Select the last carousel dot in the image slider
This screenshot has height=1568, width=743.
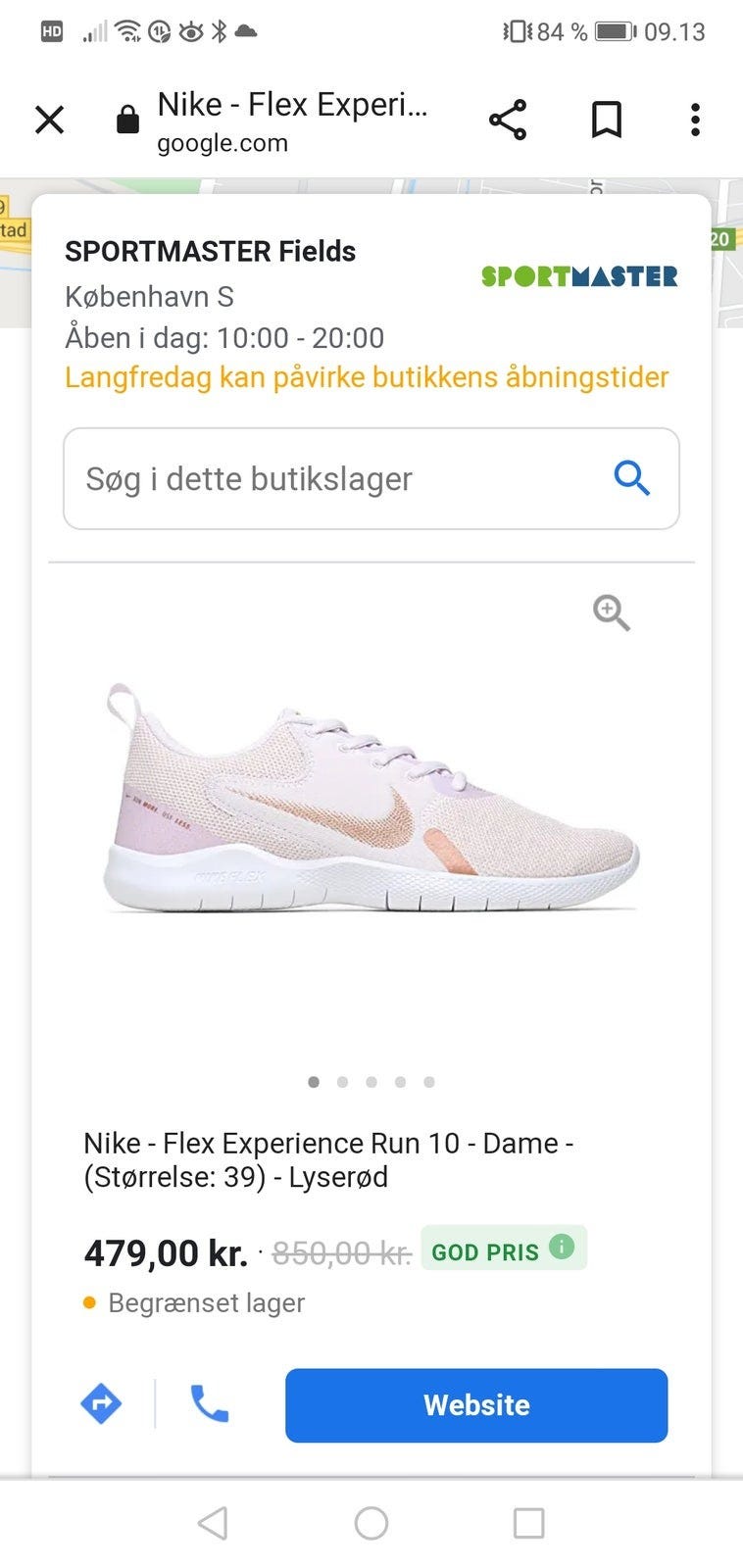(429, 1082)
